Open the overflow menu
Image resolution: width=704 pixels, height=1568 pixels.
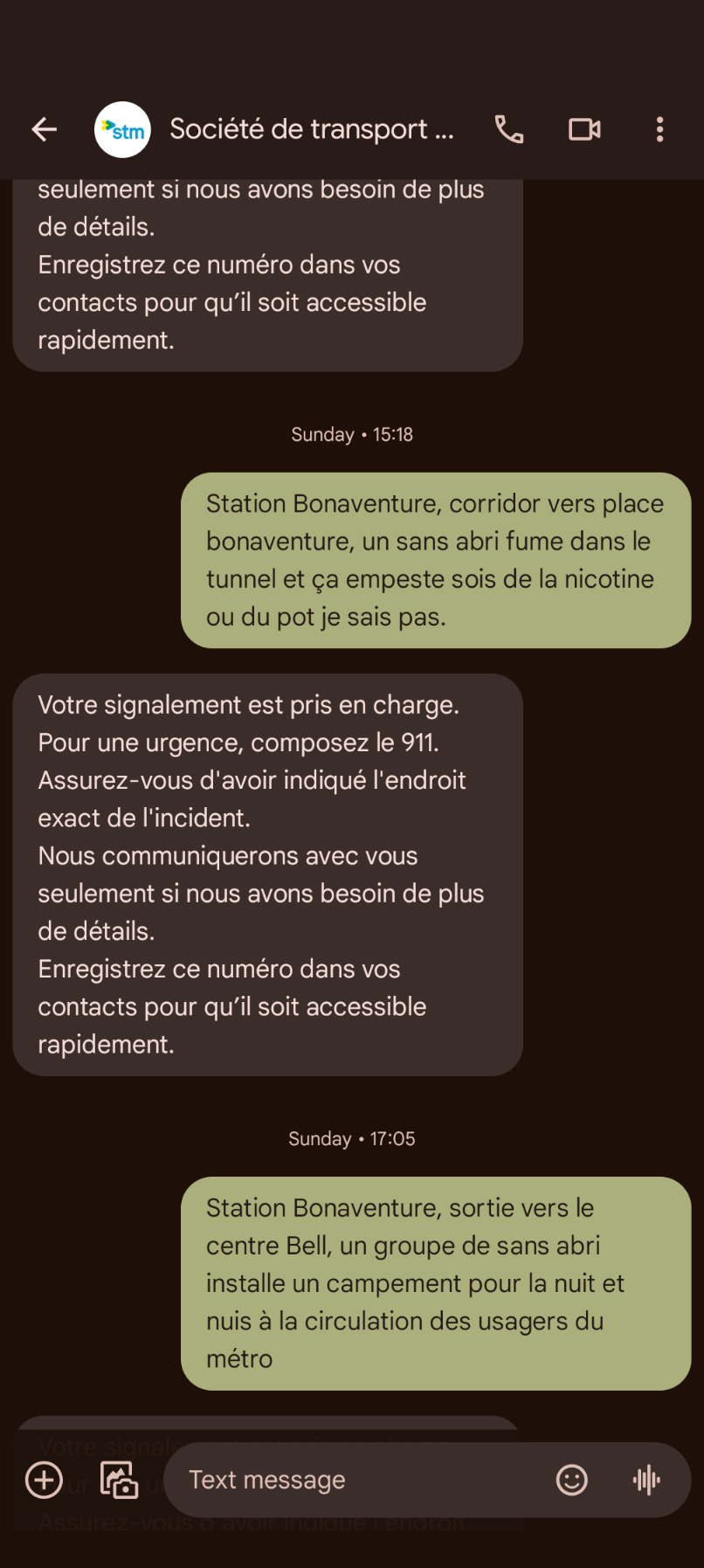(x=659, y=130)
